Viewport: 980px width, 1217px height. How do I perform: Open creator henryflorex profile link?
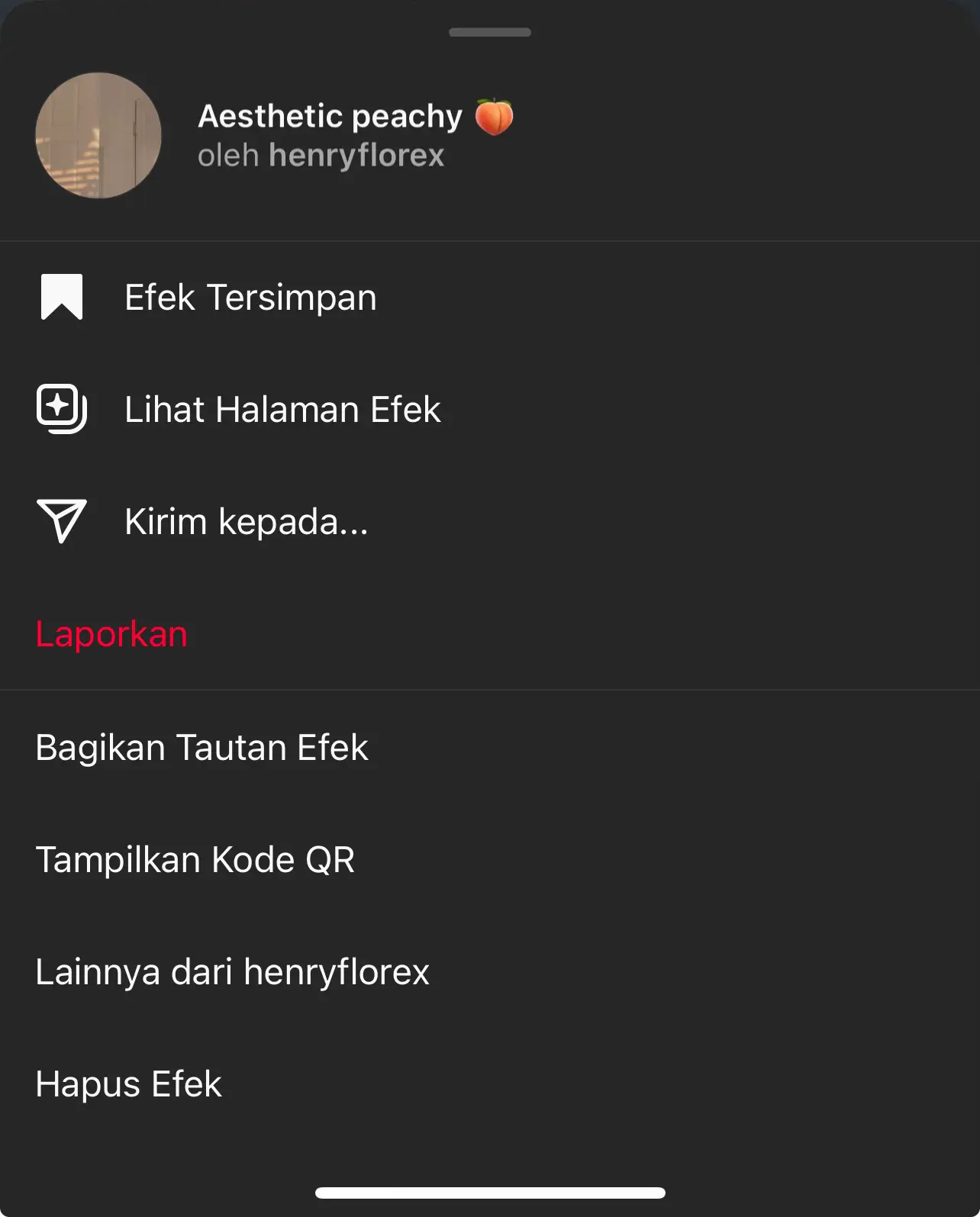click(x=356, y=156)
